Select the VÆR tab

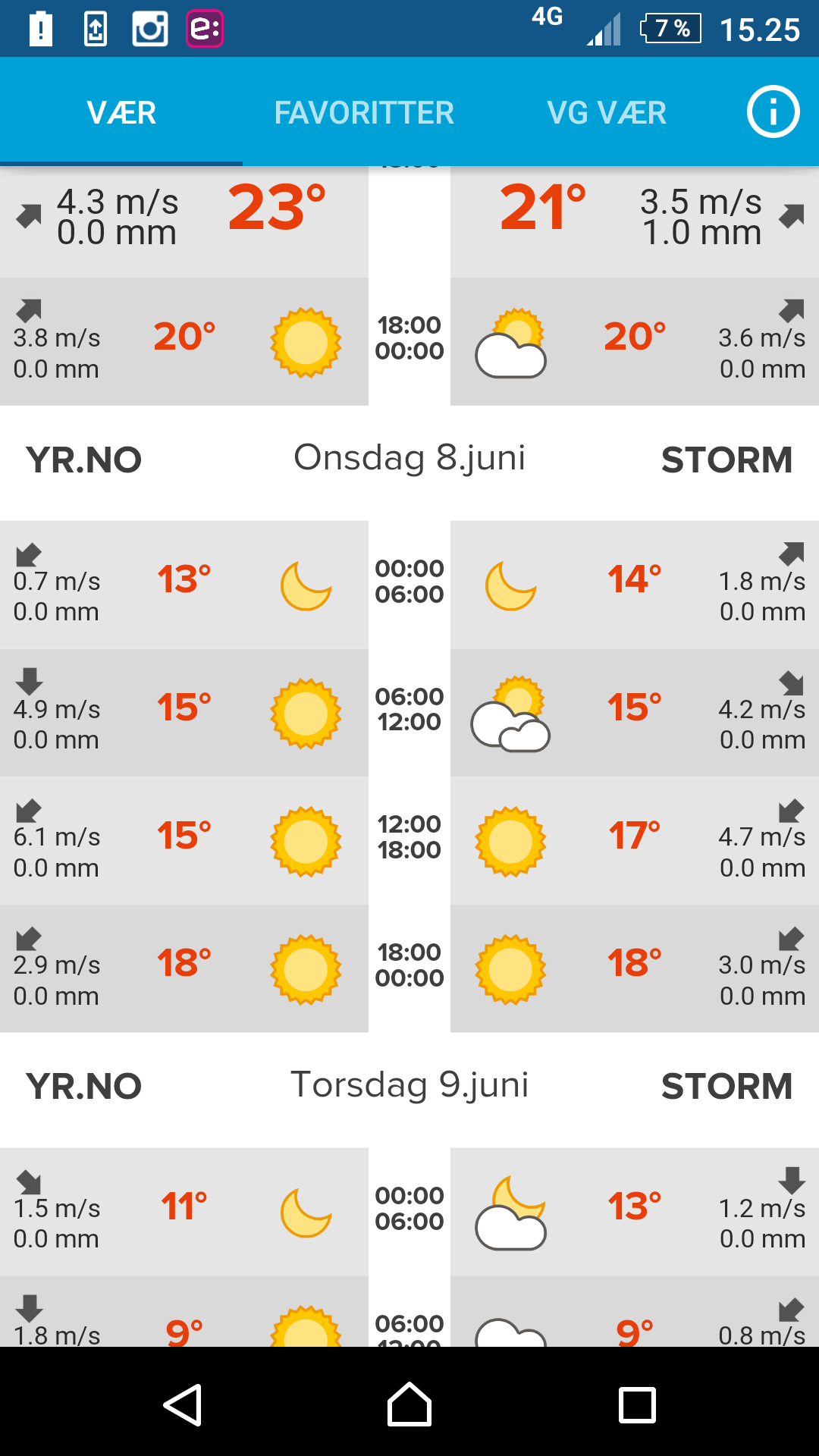pyautogui.click(x=121, y=112)
